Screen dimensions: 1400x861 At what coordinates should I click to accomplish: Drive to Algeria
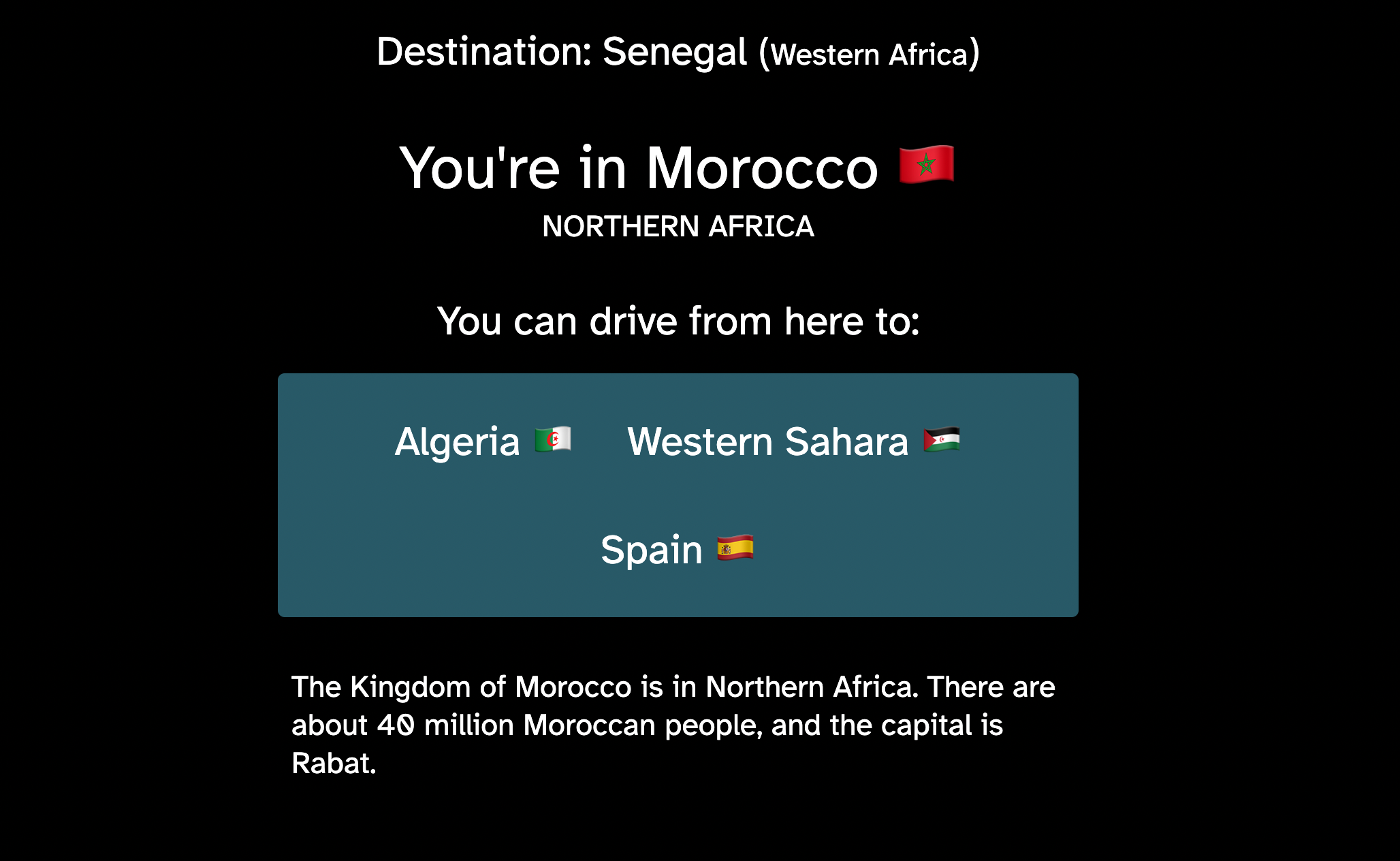[x=482, y=441]
